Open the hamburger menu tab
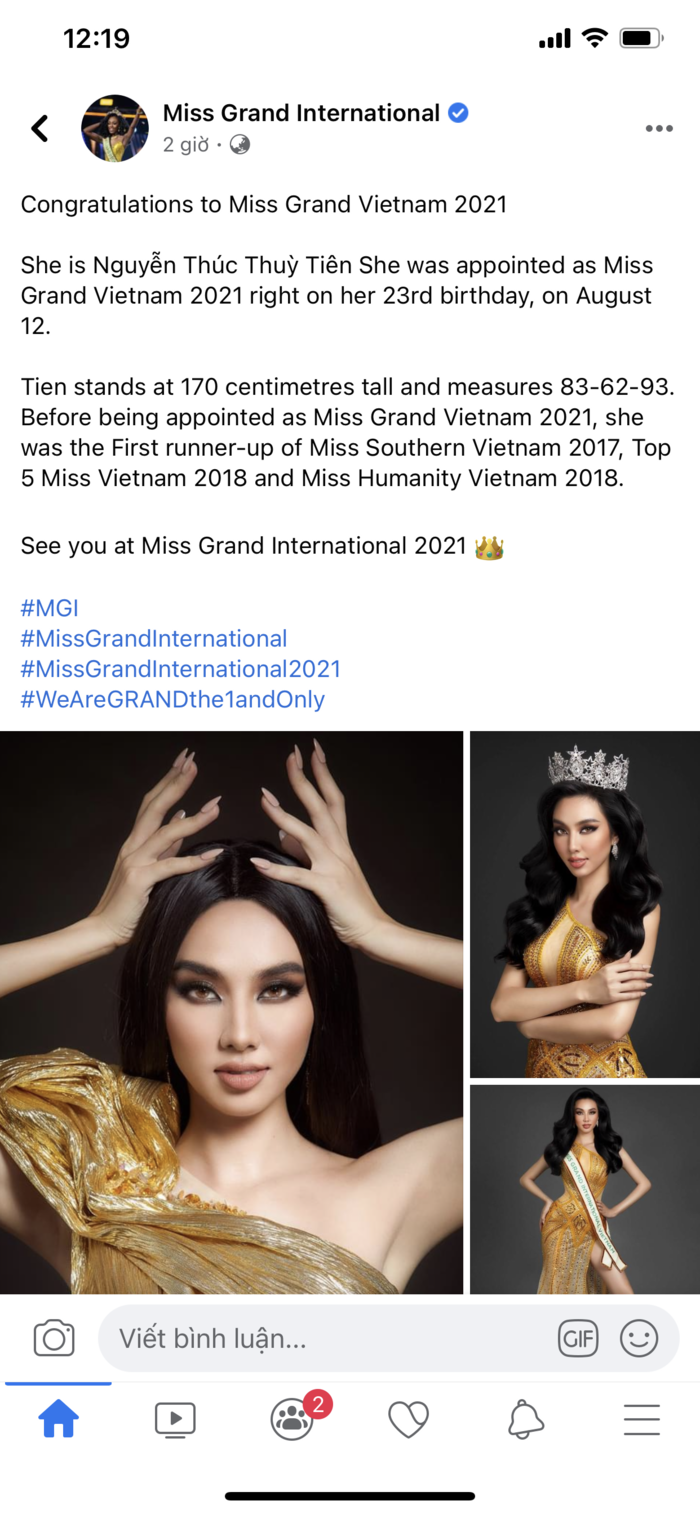 click(x=642, y=1419)
